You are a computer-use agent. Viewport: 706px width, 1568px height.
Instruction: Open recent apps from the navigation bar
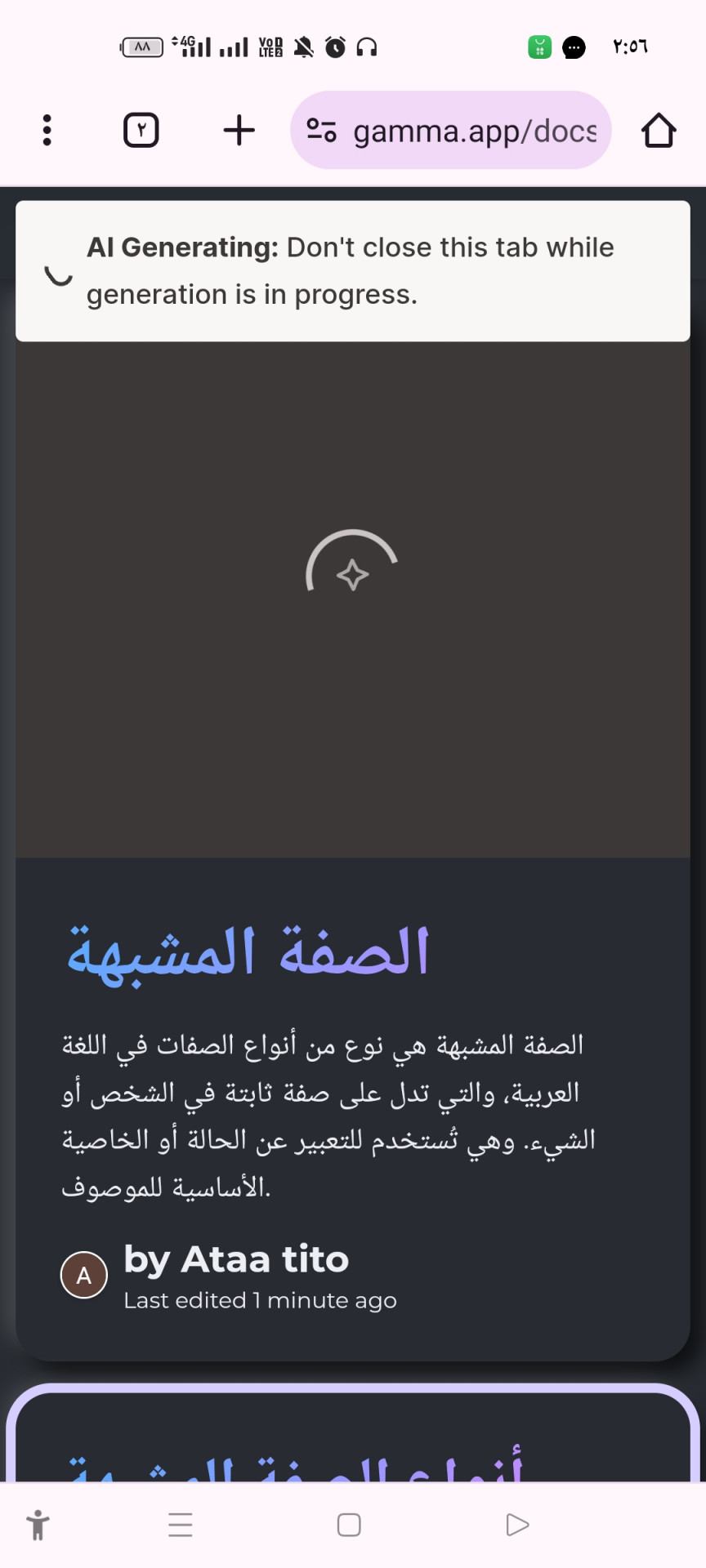[x=180, y=1525]
